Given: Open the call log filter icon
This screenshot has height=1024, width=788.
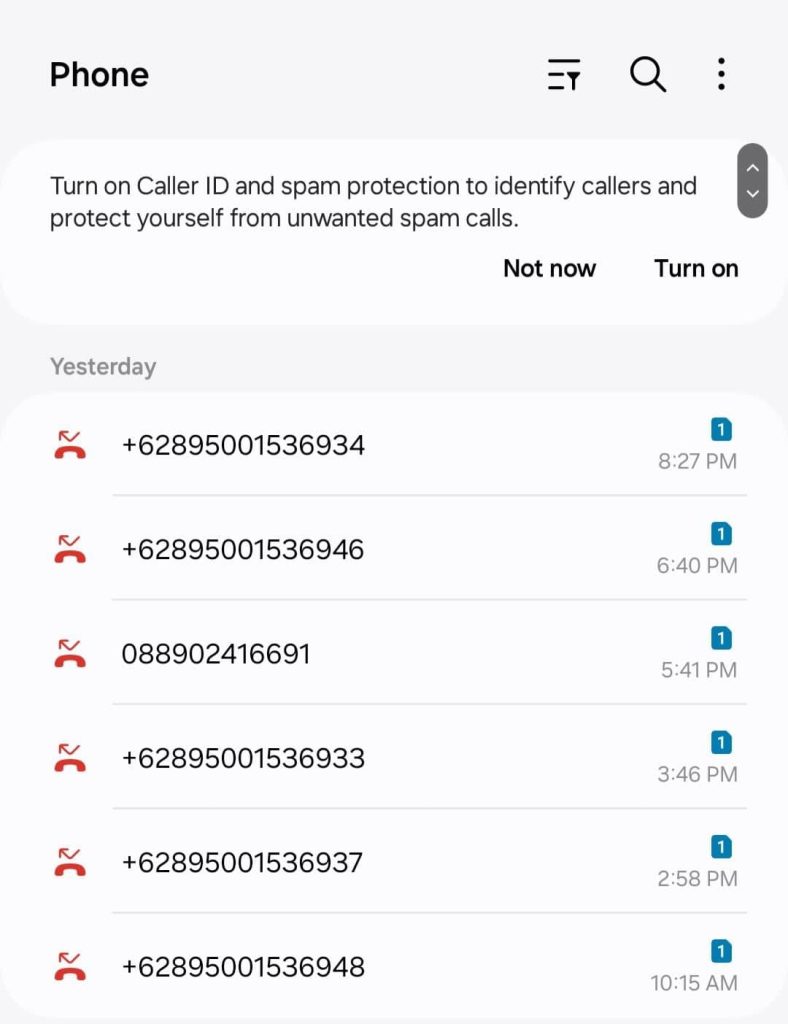Looking at the screenshot, I should pyautogui.click(x=564, y=75).
